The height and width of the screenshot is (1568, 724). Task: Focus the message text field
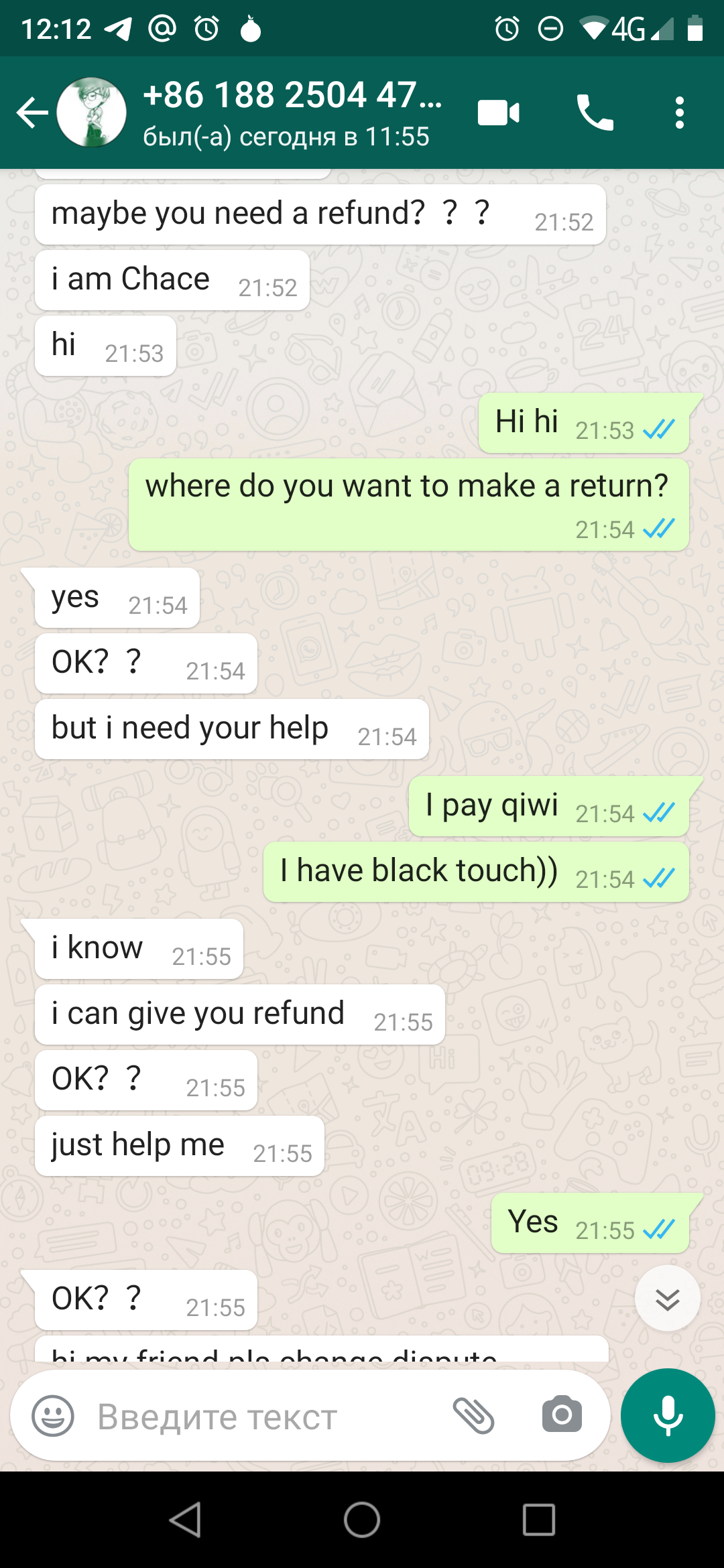click(268, 1416)
